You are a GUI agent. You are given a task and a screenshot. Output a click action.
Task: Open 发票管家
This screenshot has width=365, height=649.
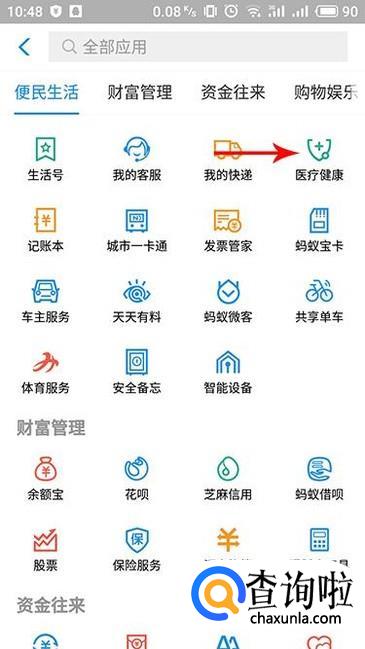point(228,231)
